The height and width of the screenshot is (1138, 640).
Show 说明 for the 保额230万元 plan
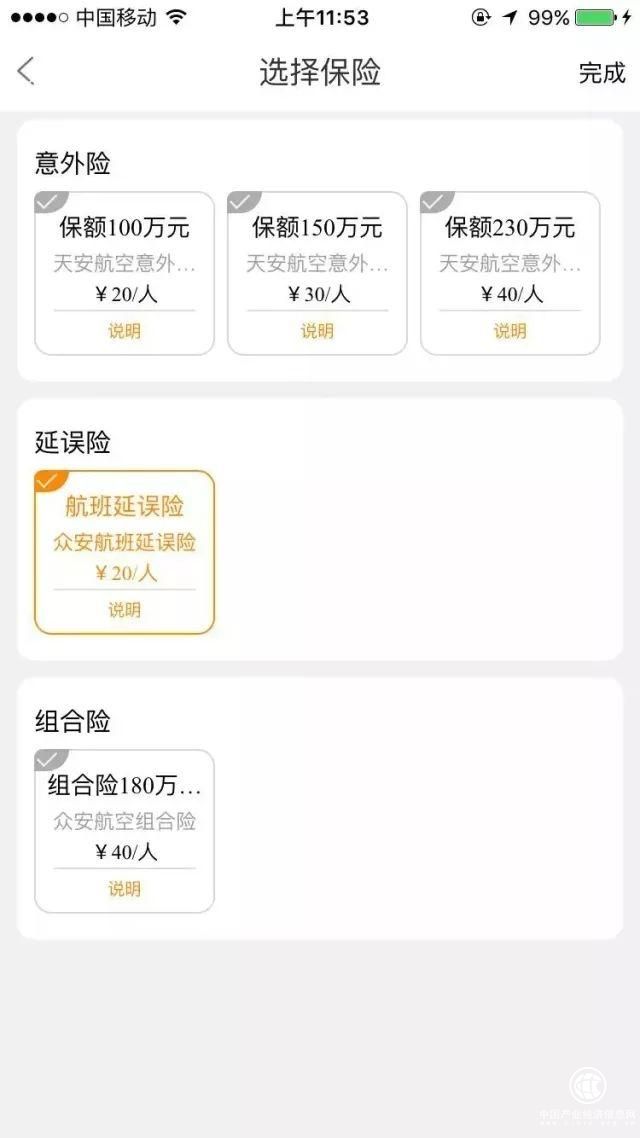[510, 332]
